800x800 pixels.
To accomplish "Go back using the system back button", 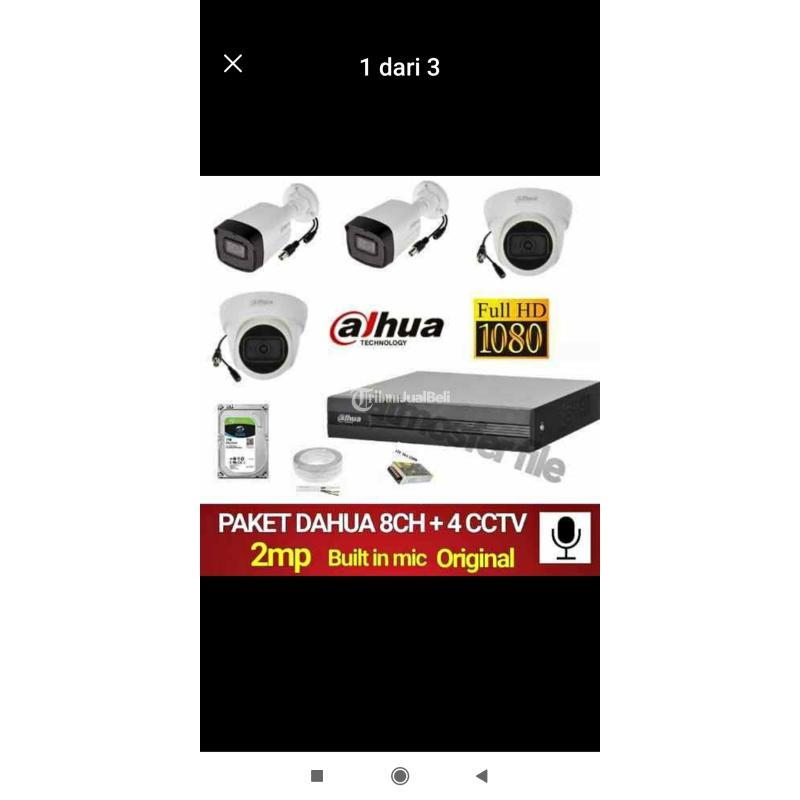I will [x=482, y=776].
